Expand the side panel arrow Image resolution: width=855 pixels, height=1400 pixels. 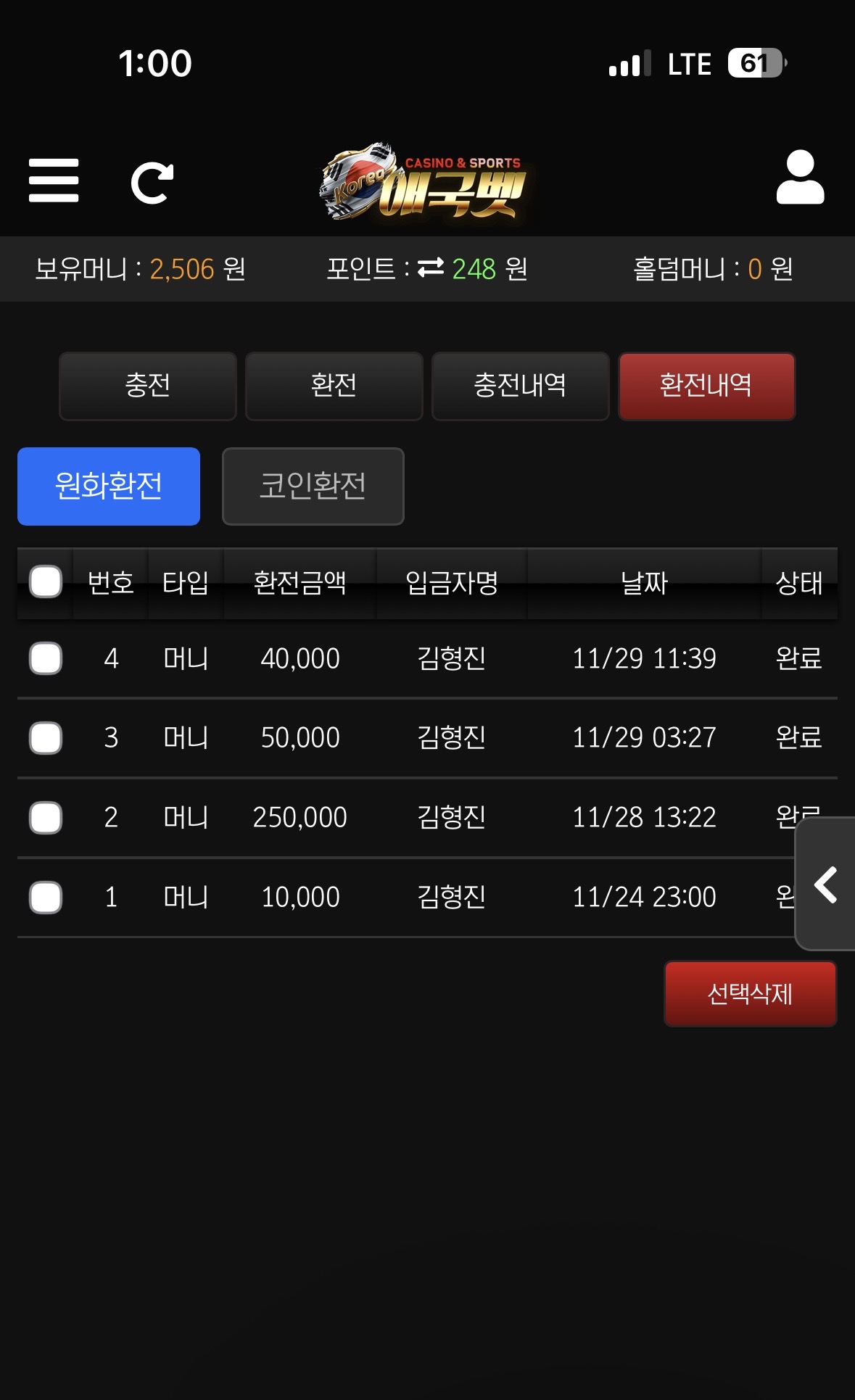click(x=826, y=884)
